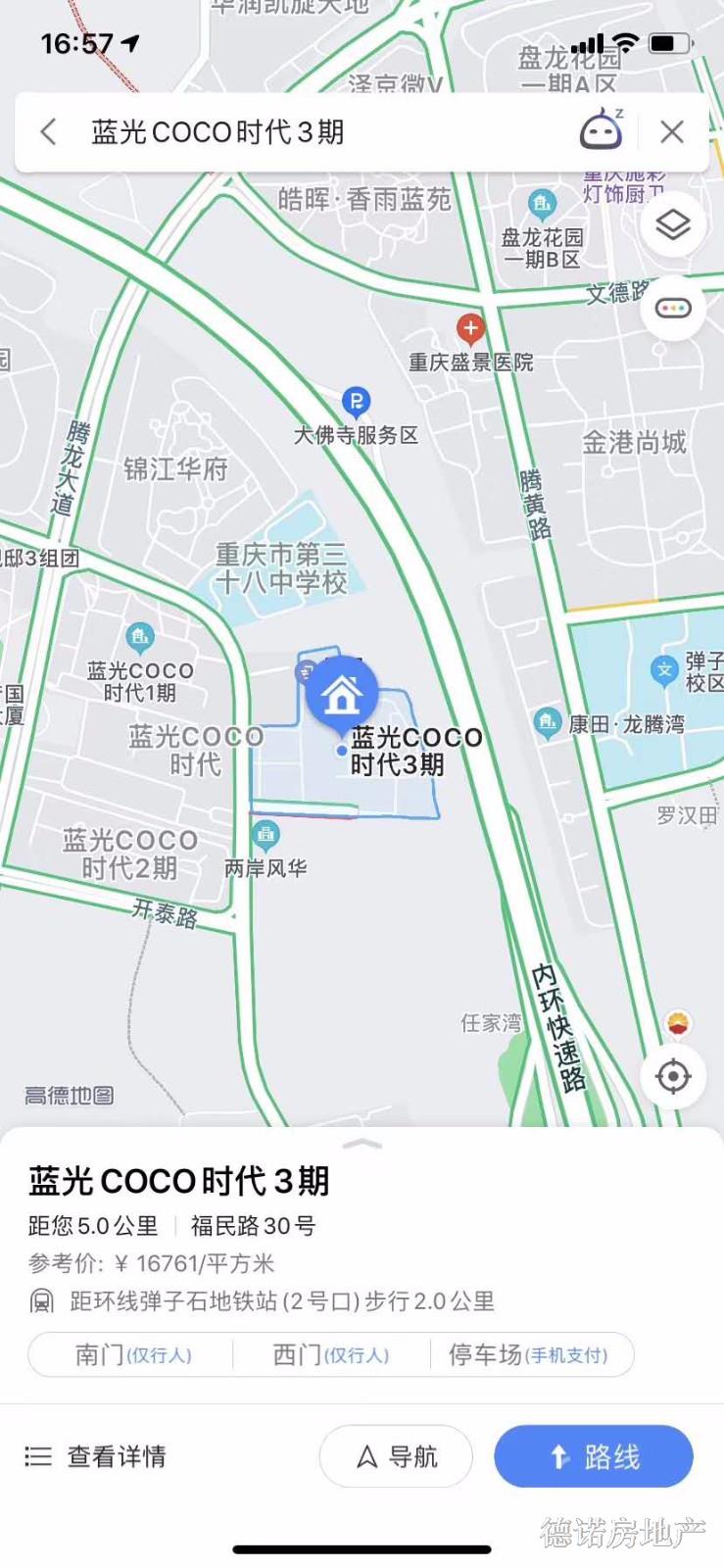Image resolution: width=724 pixels, height=1568 pixels.
Task: Start 导航 navigation to this place
Action: 396,1456
